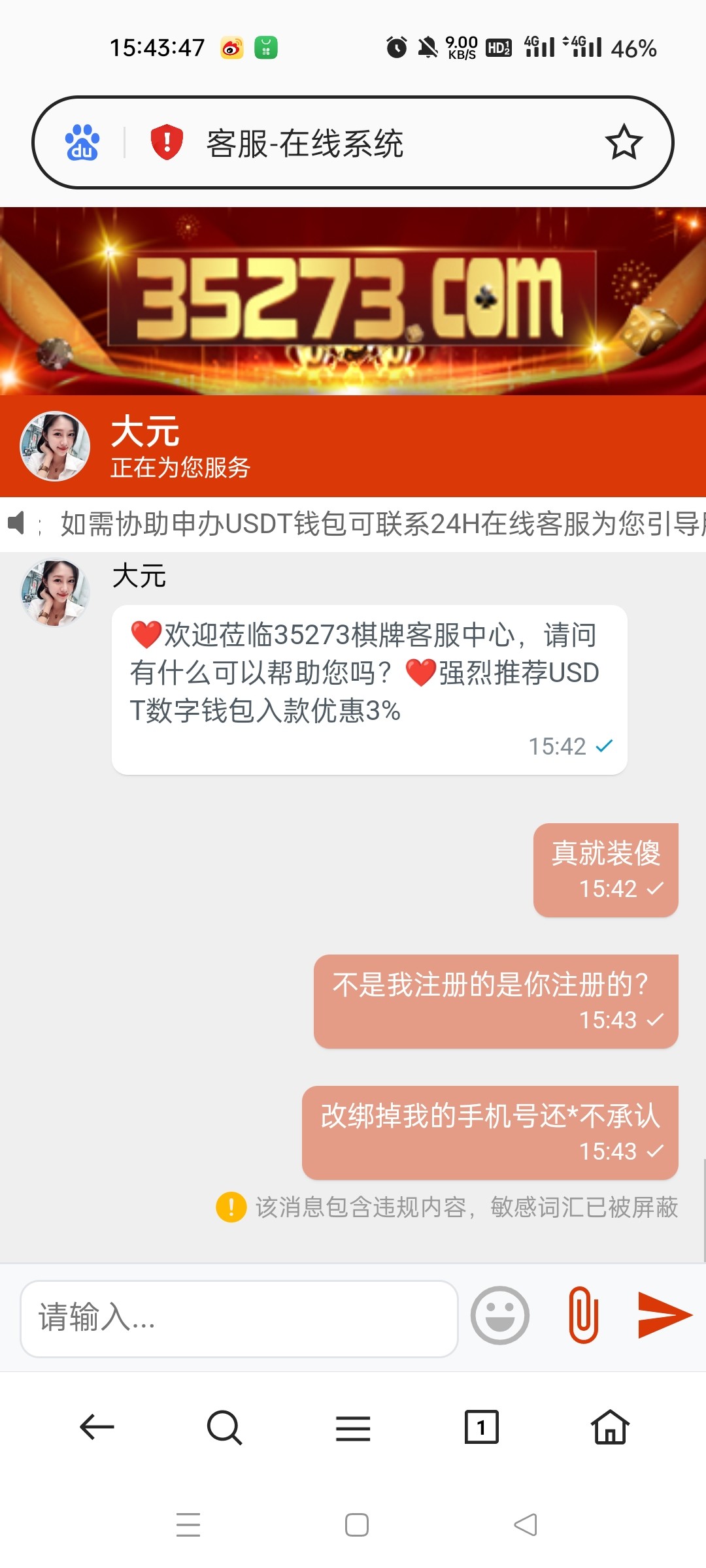Open the browser menu in bottom toolbar
Image resolution: width=706 pixels, height=1568 pixels.
click(x=353, y=1428)
